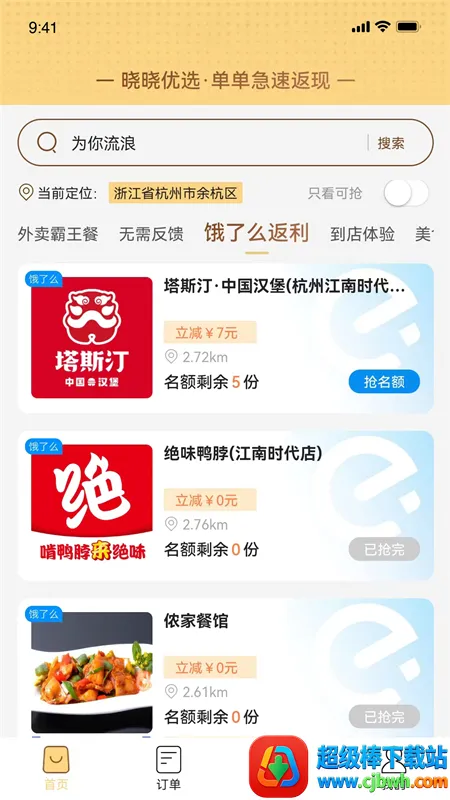The height and width of the screenshot is (800, 450).
Task: Open the 侬家餐馆 card
Action: (226, 667)
